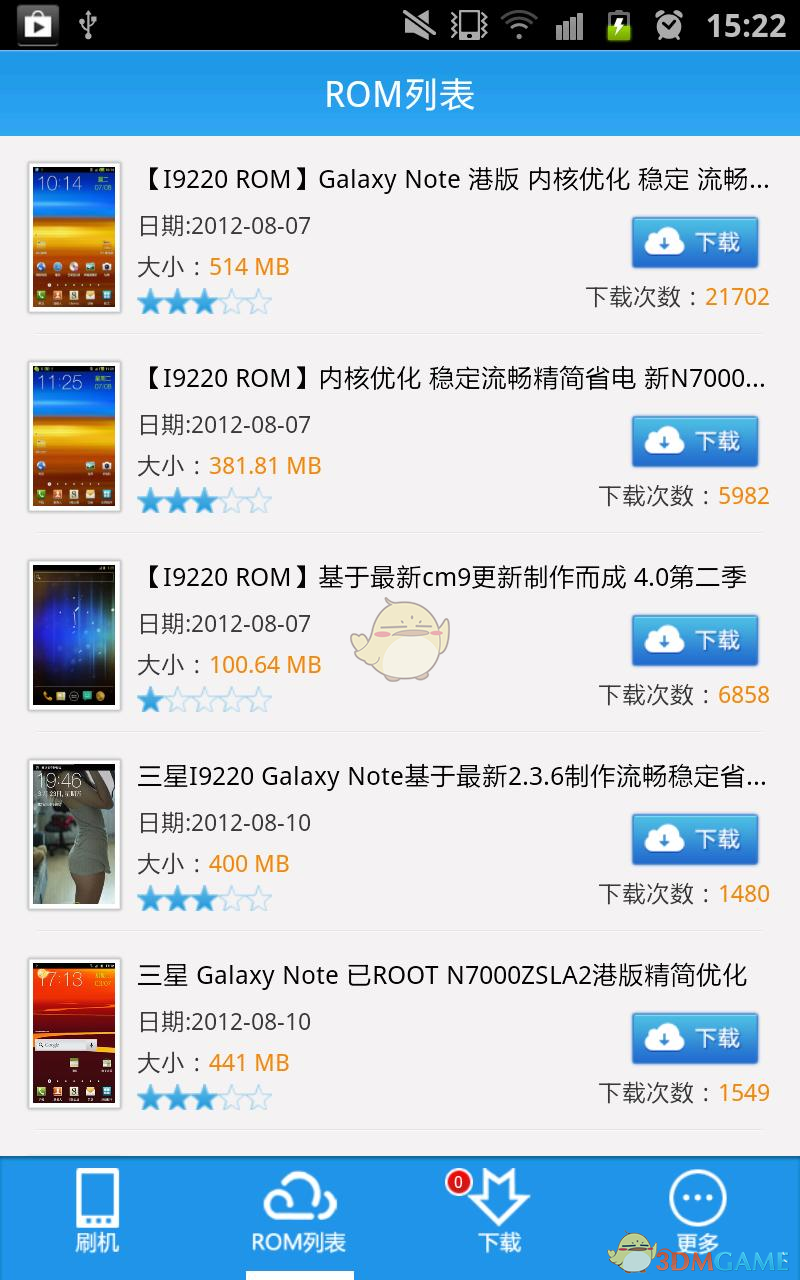
Task: Select the ROM列表 tab
Action: coord(299,1212)
